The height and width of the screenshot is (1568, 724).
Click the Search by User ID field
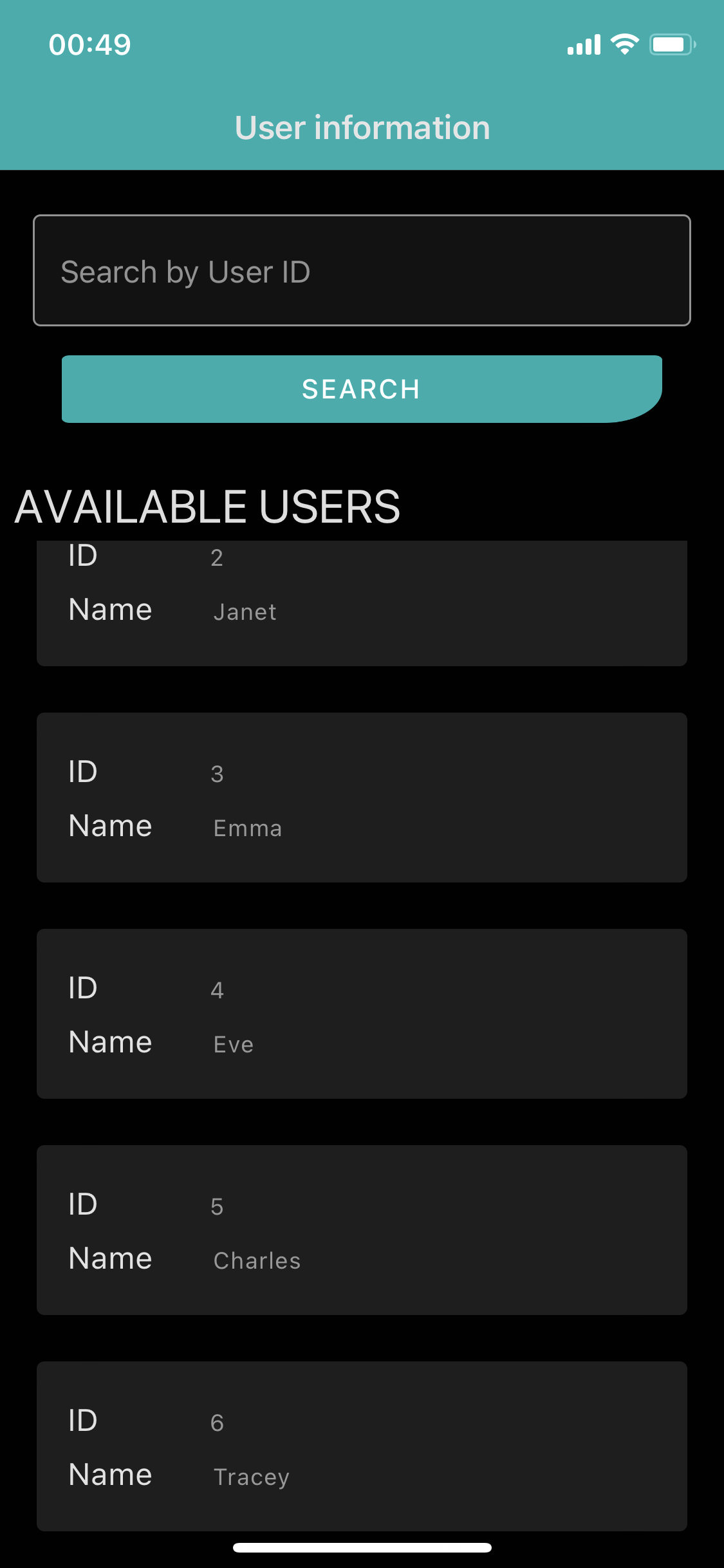point(362,270)
